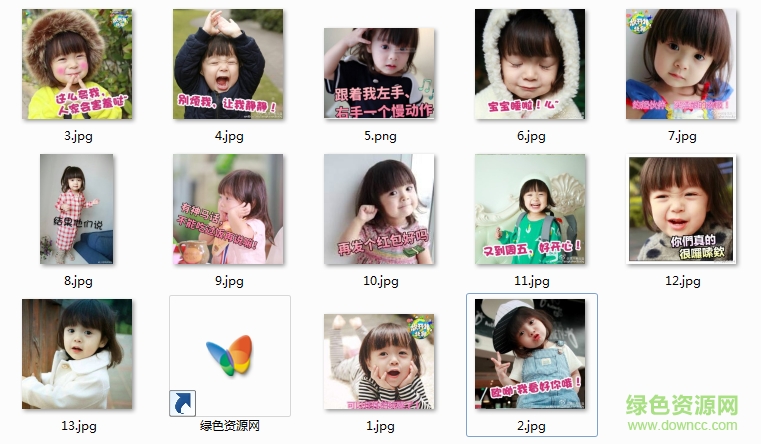This screenshot has width=761, height=444.
Task: Select the 4.jpg thumbnail
Action: 228,65
